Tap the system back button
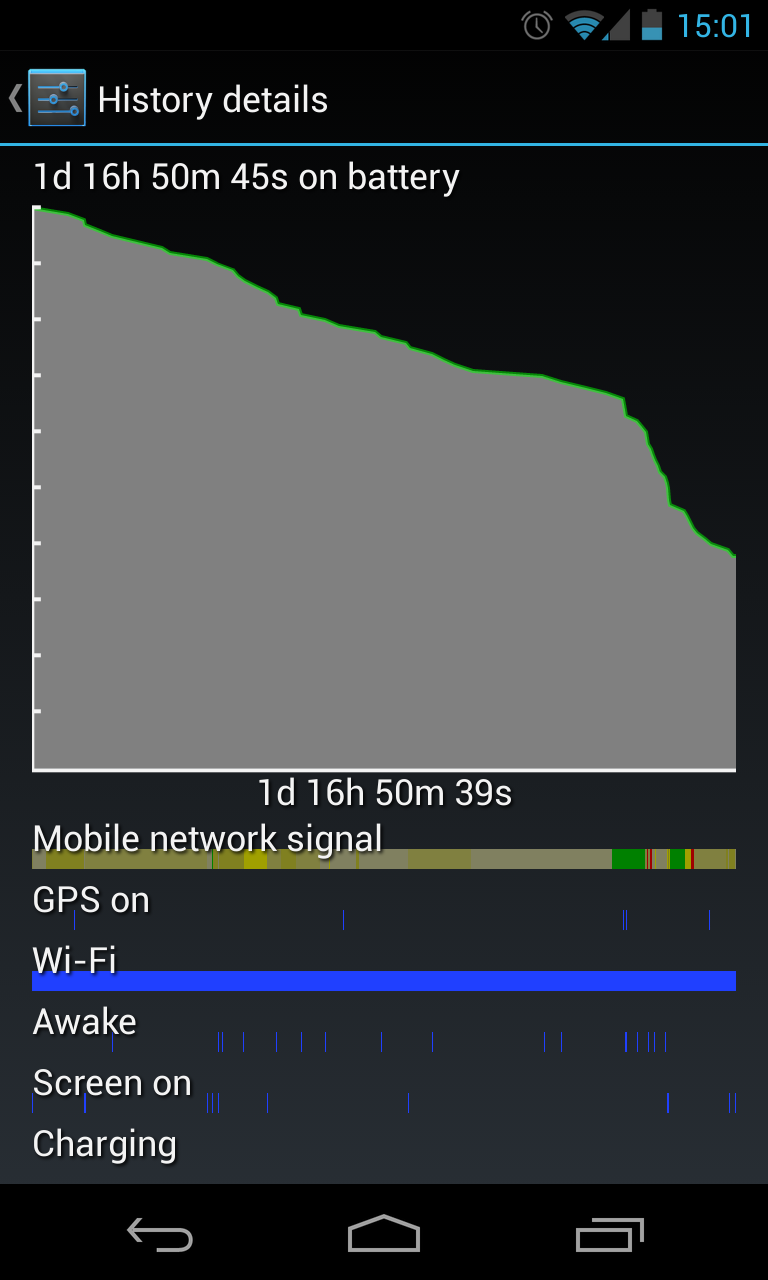This screenshot has height=1280, width=768. click(159, 1235)
